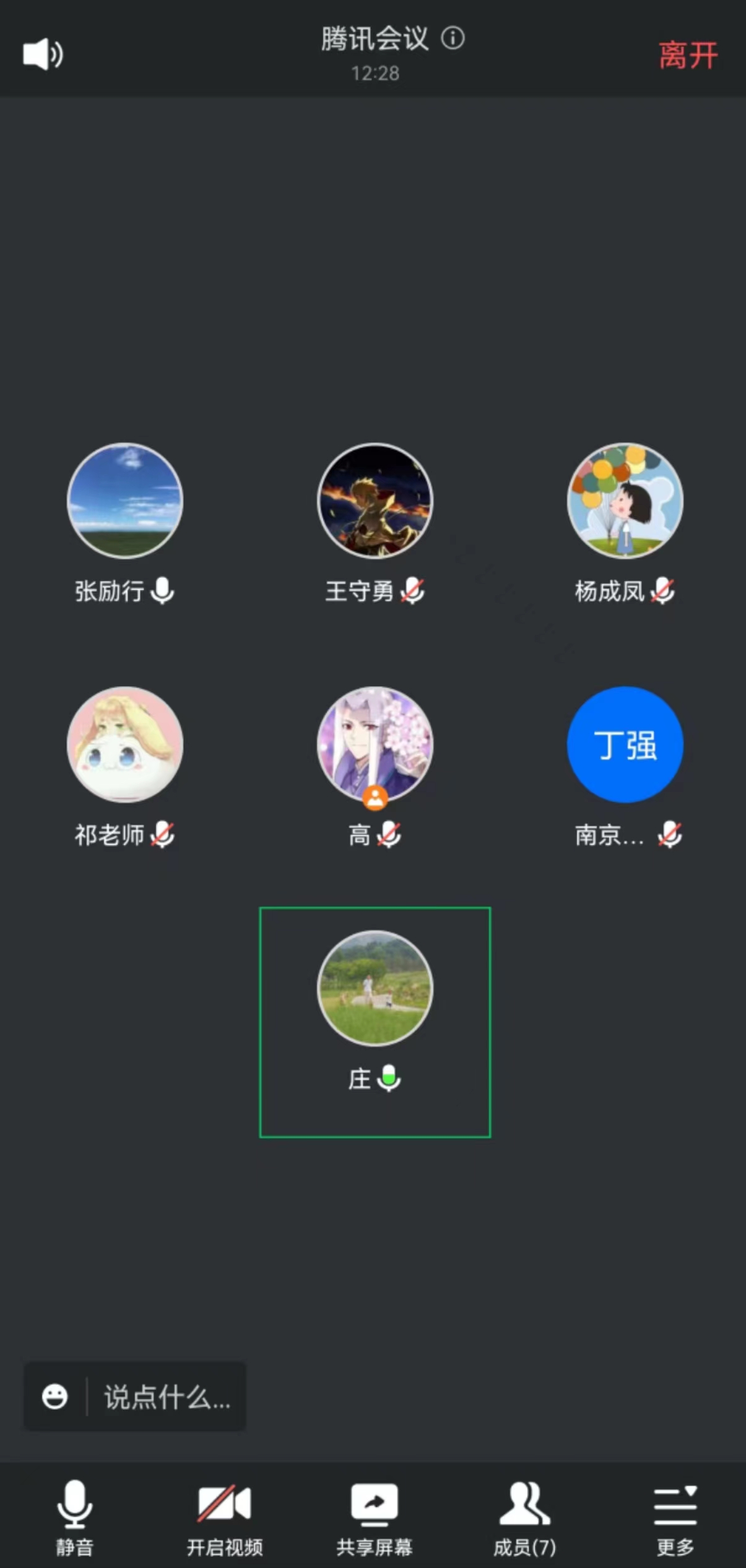The width and height of the screenshot is (746, 1568).
Task: Select participant 王守勇
Action: tap(375, 501)
